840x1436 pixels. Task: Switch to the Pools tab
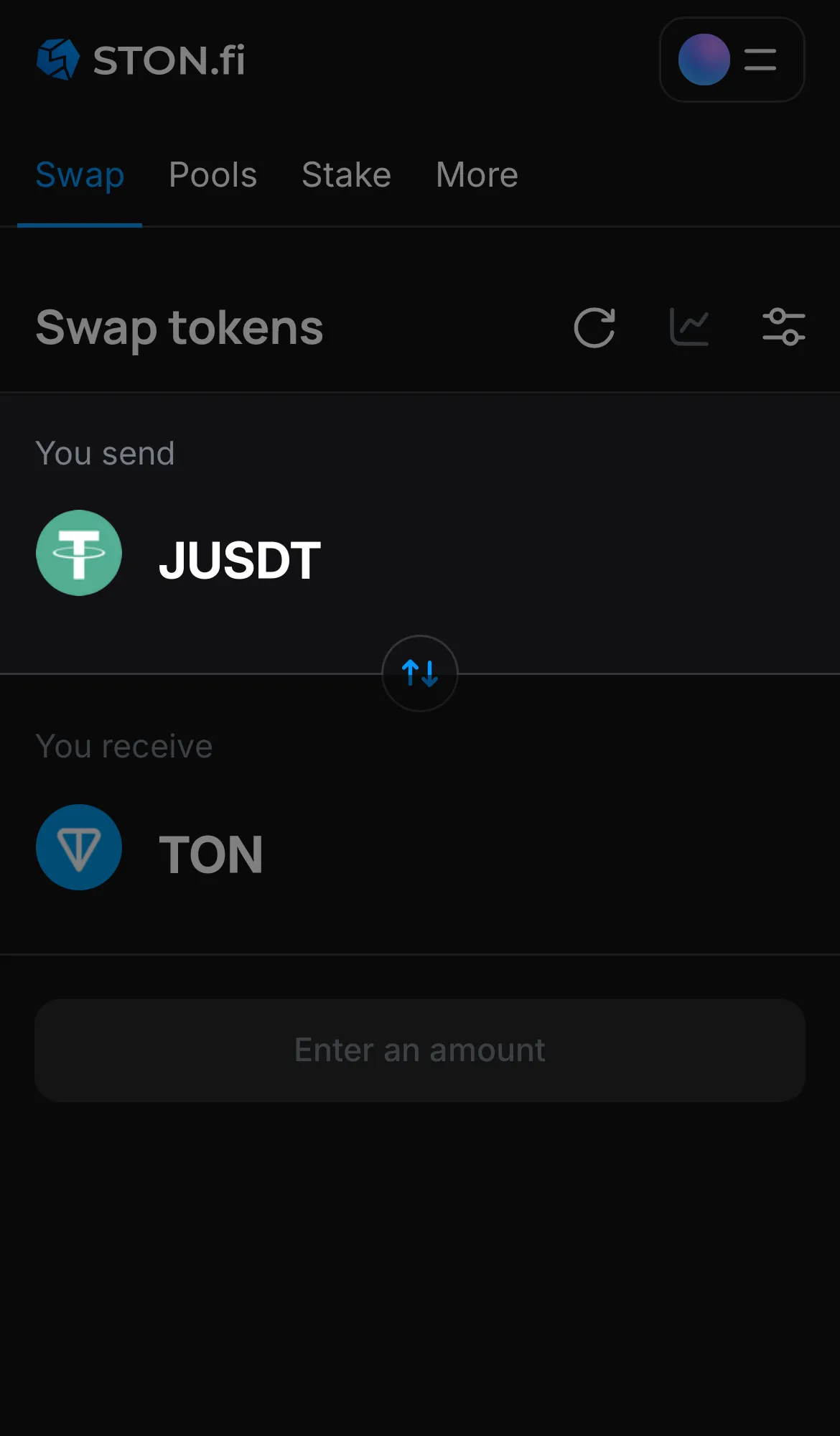213,174
